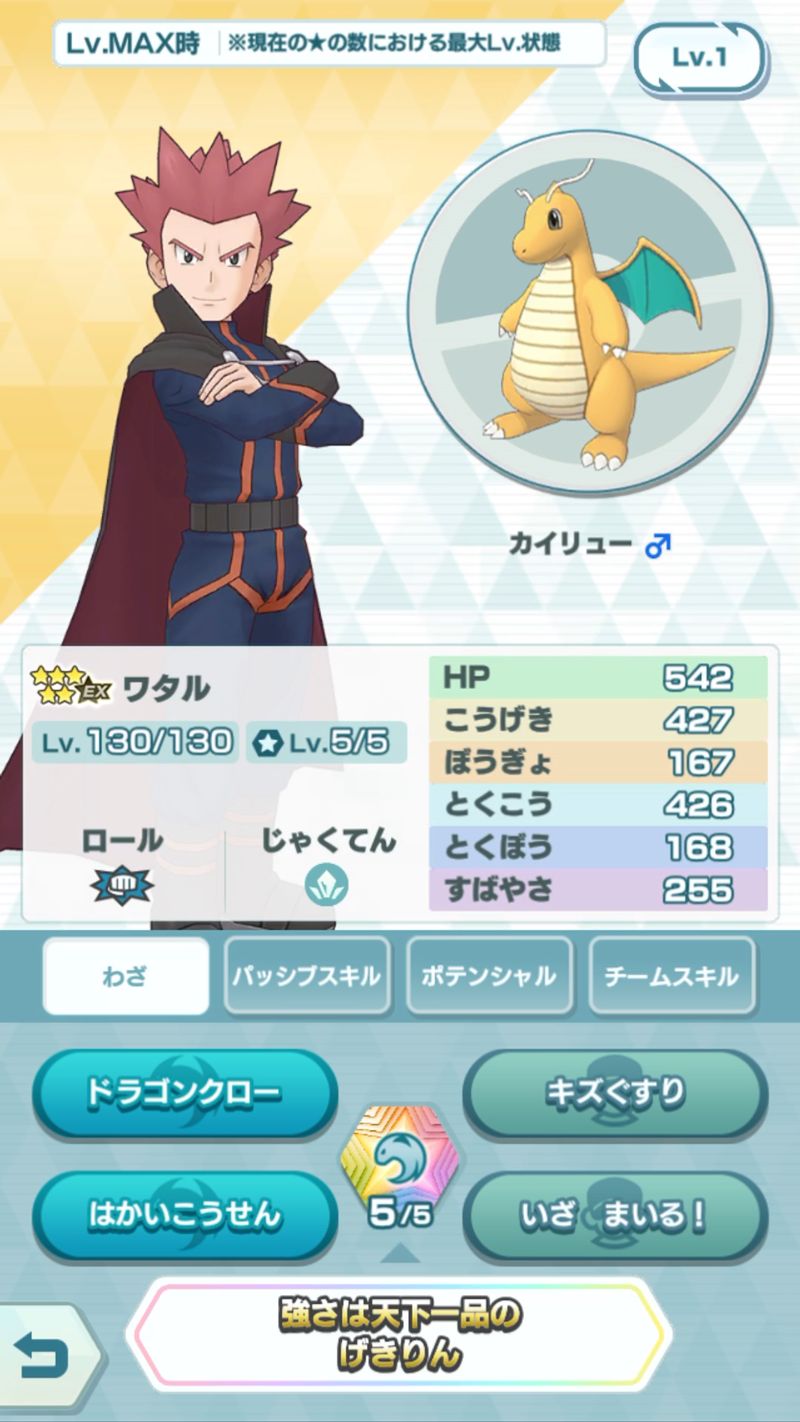The image size is (800, 1422).
Task: Open the sync move げきりん banner
Action: pyautogui.click(x=400, y=1335)
